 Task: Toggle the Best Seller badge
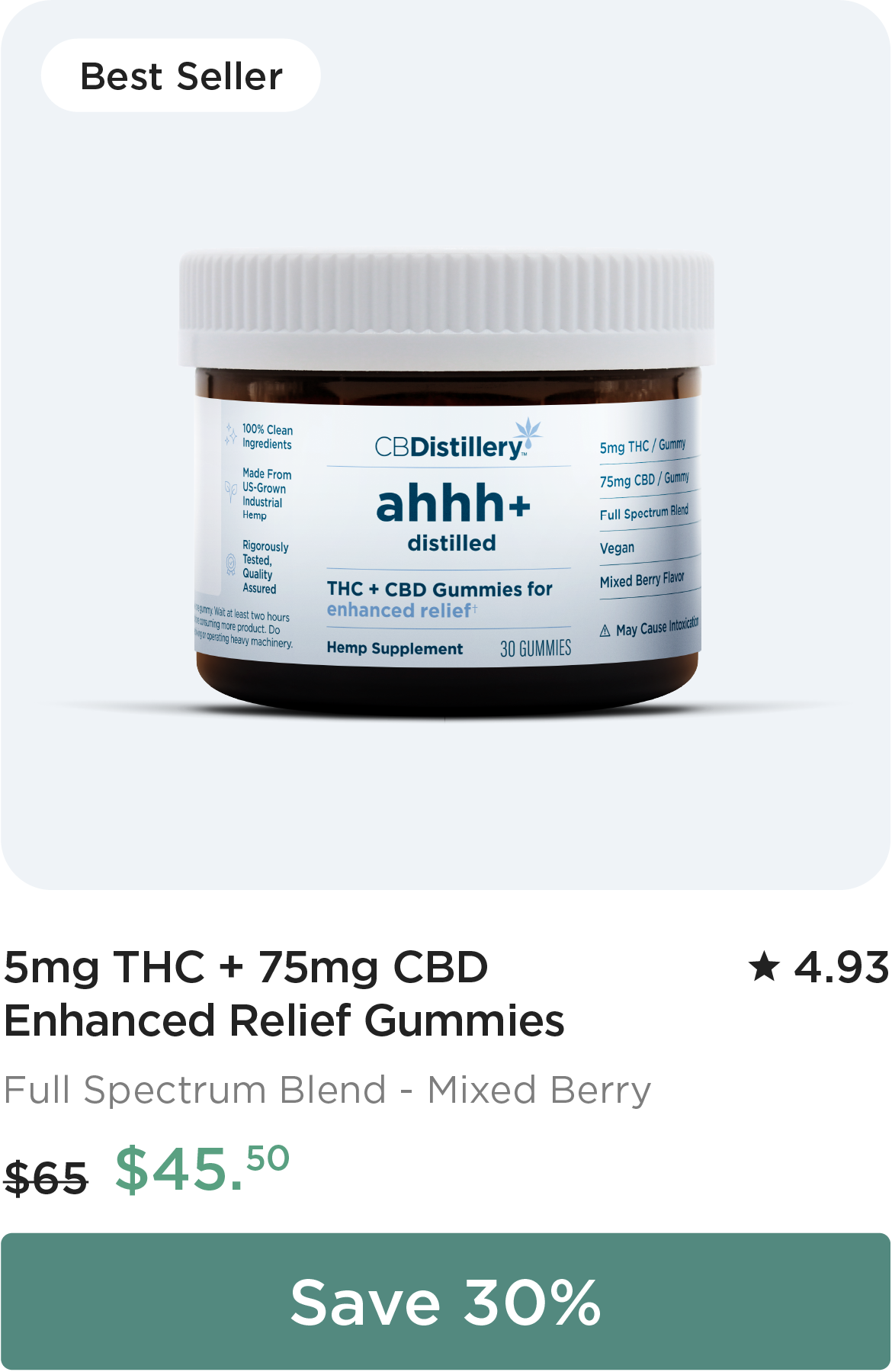[x=180, y=76]
